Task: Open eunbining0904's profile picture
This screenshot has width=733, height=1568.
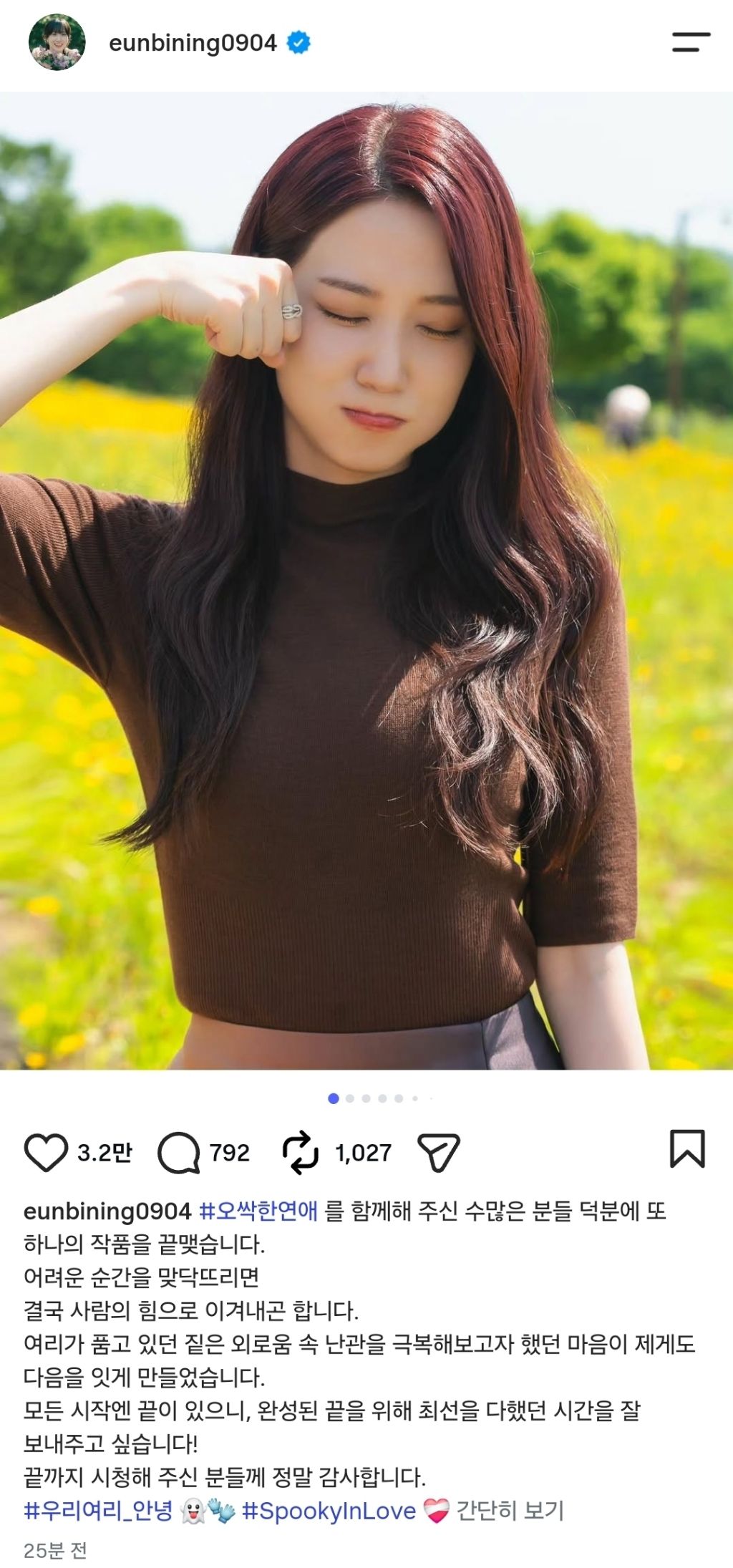Action: coord(57,42)
